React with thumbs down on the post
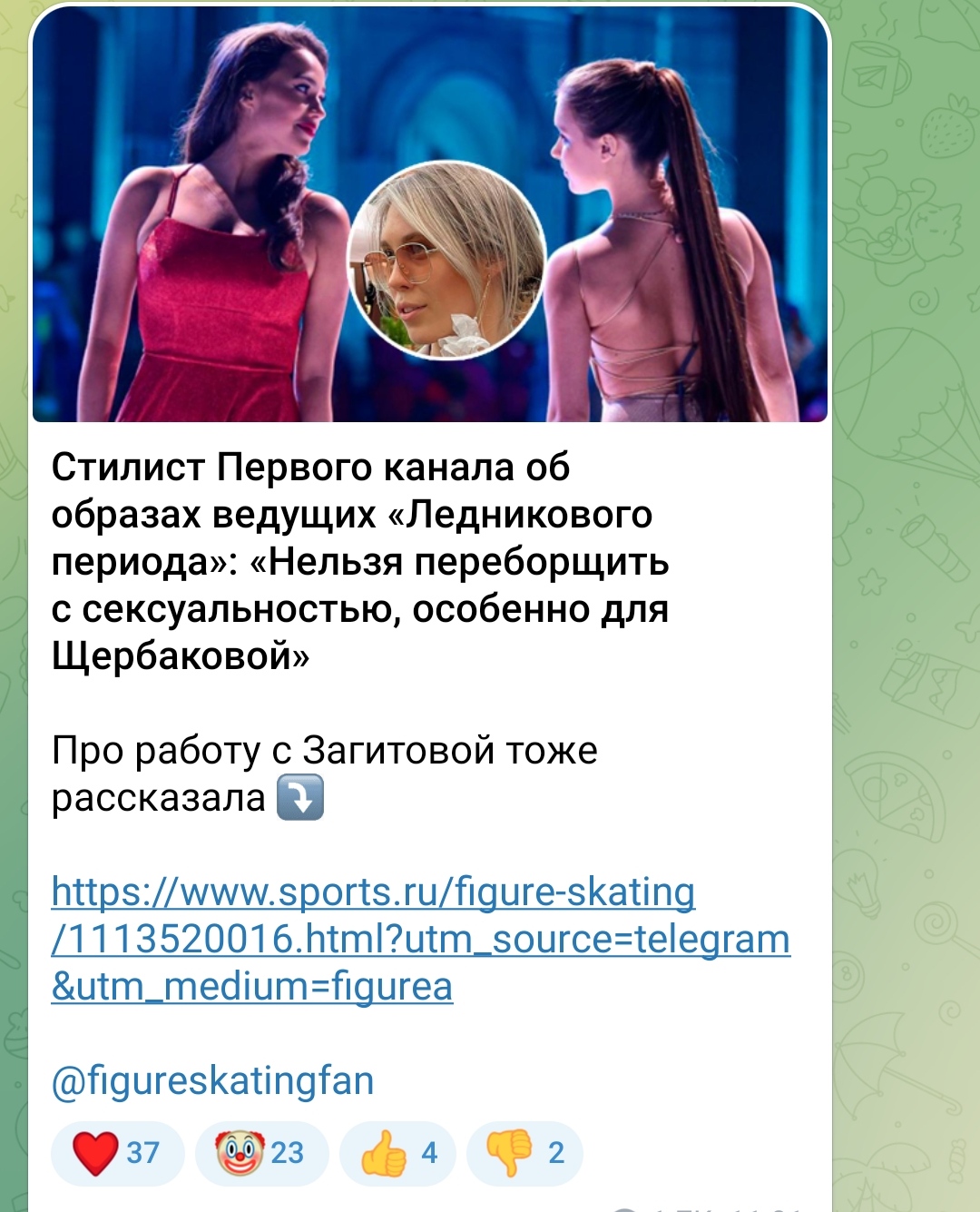Screen dimensions: 980x1212 click(524, 1153)
